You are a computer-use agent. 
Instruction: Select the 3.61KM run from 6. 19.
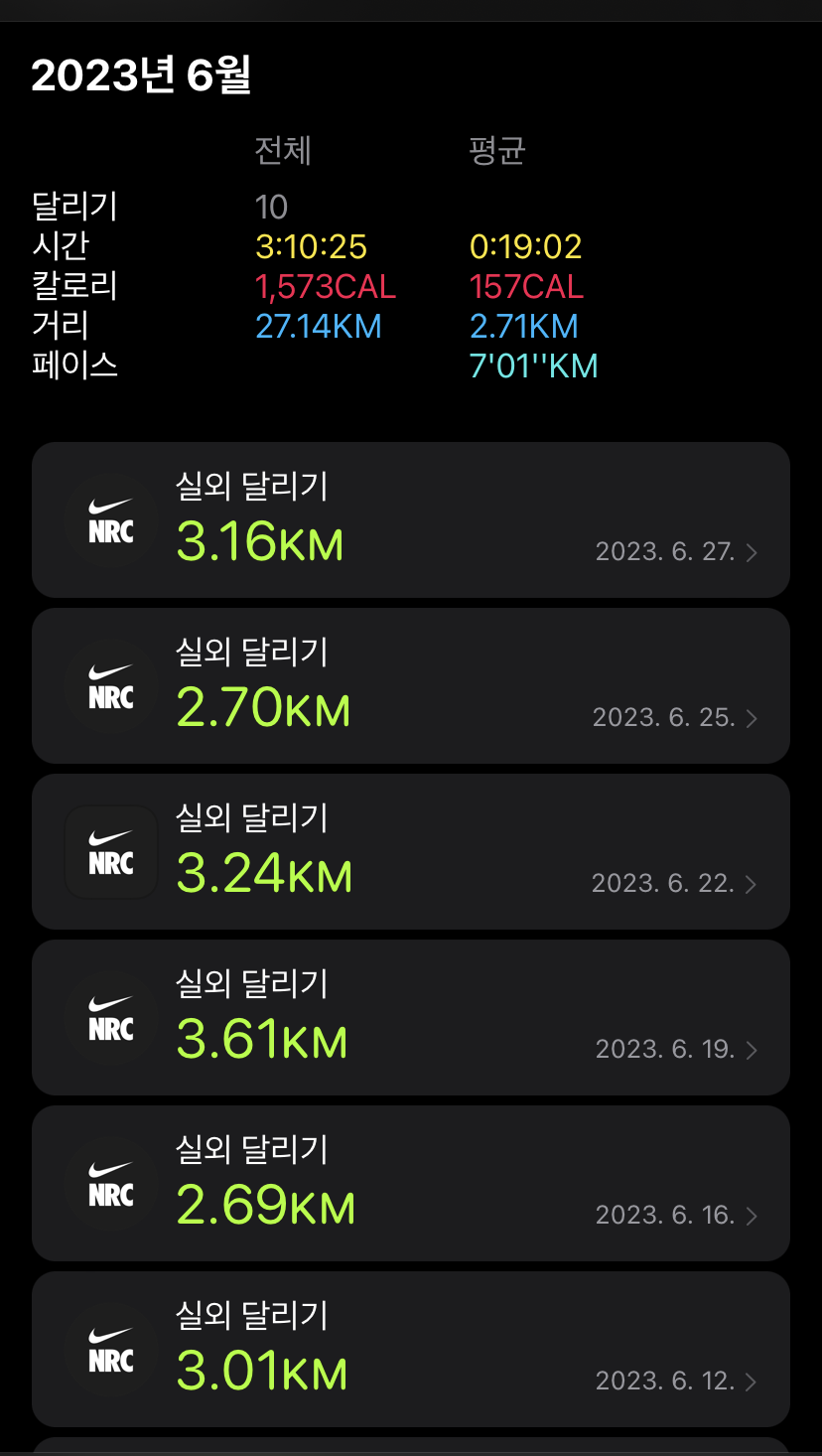tap(410, 1017)
